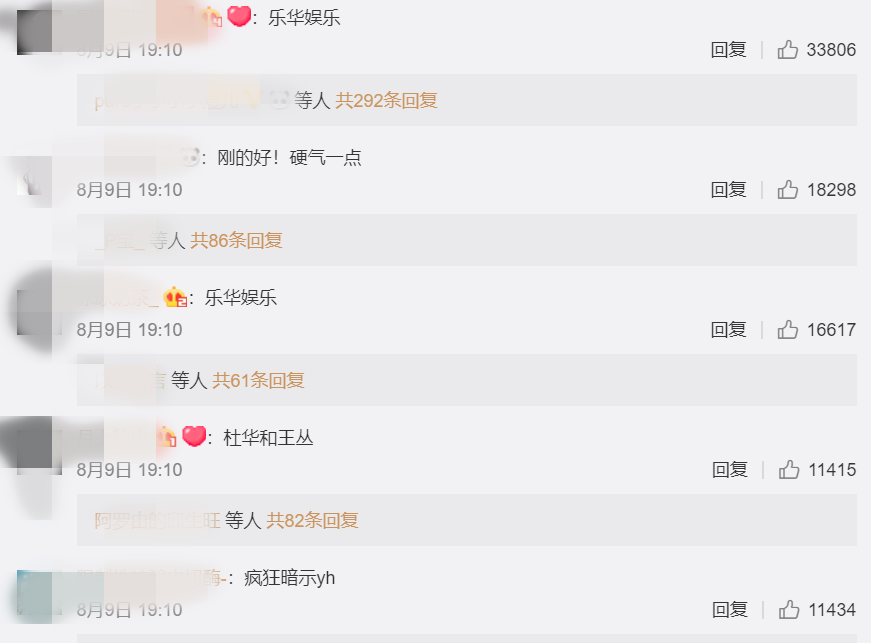Like the 疯狂暗示yh comment

(x=789, y=610)
